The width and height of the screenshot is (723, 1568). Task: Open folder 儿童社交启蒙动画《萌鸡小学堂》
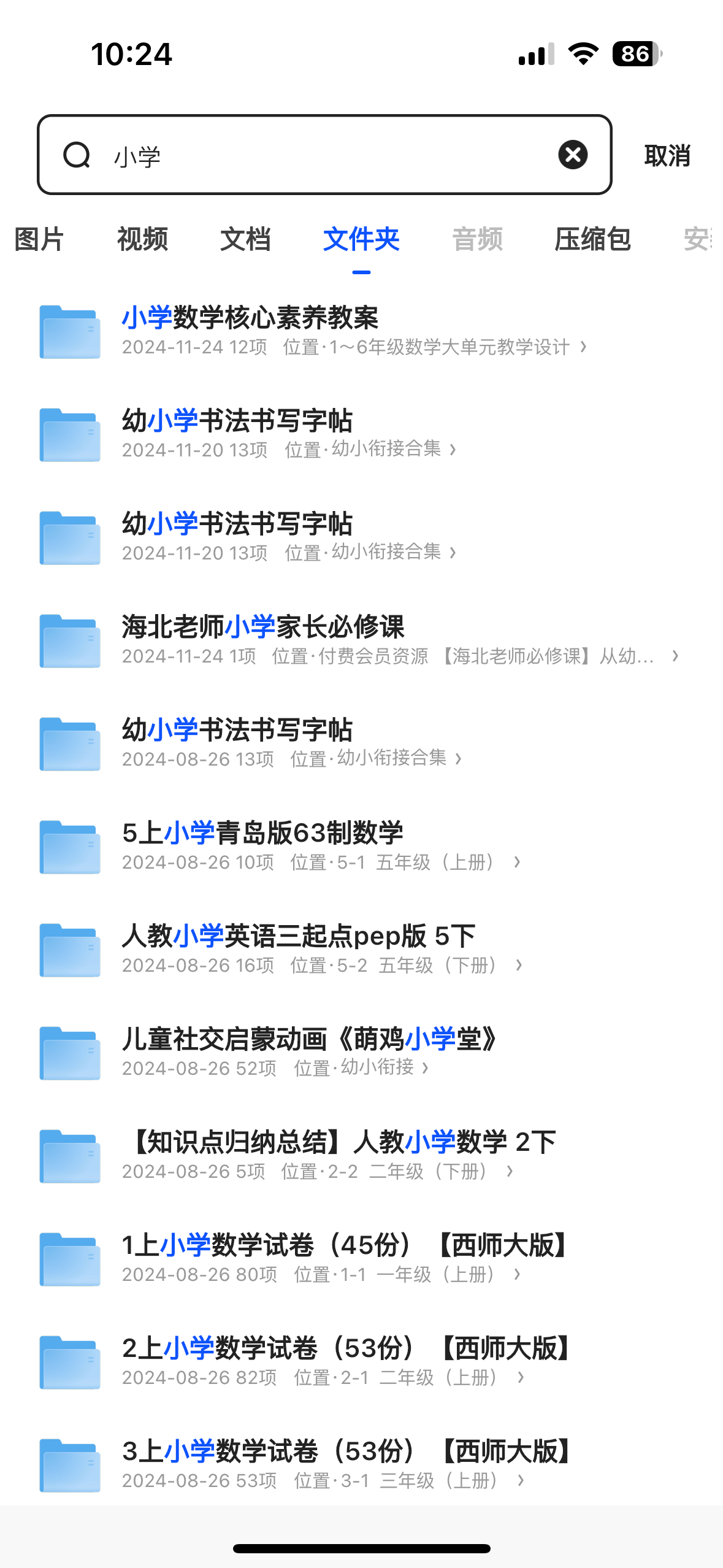(310, 1039)
